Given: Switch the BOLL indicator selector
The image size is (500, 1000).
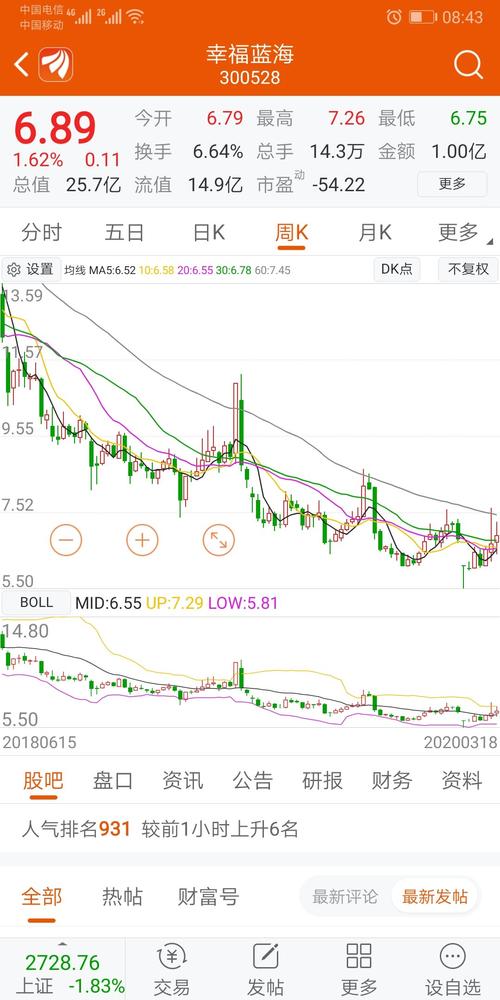Looking at the screenshot, I should point(36,603).
